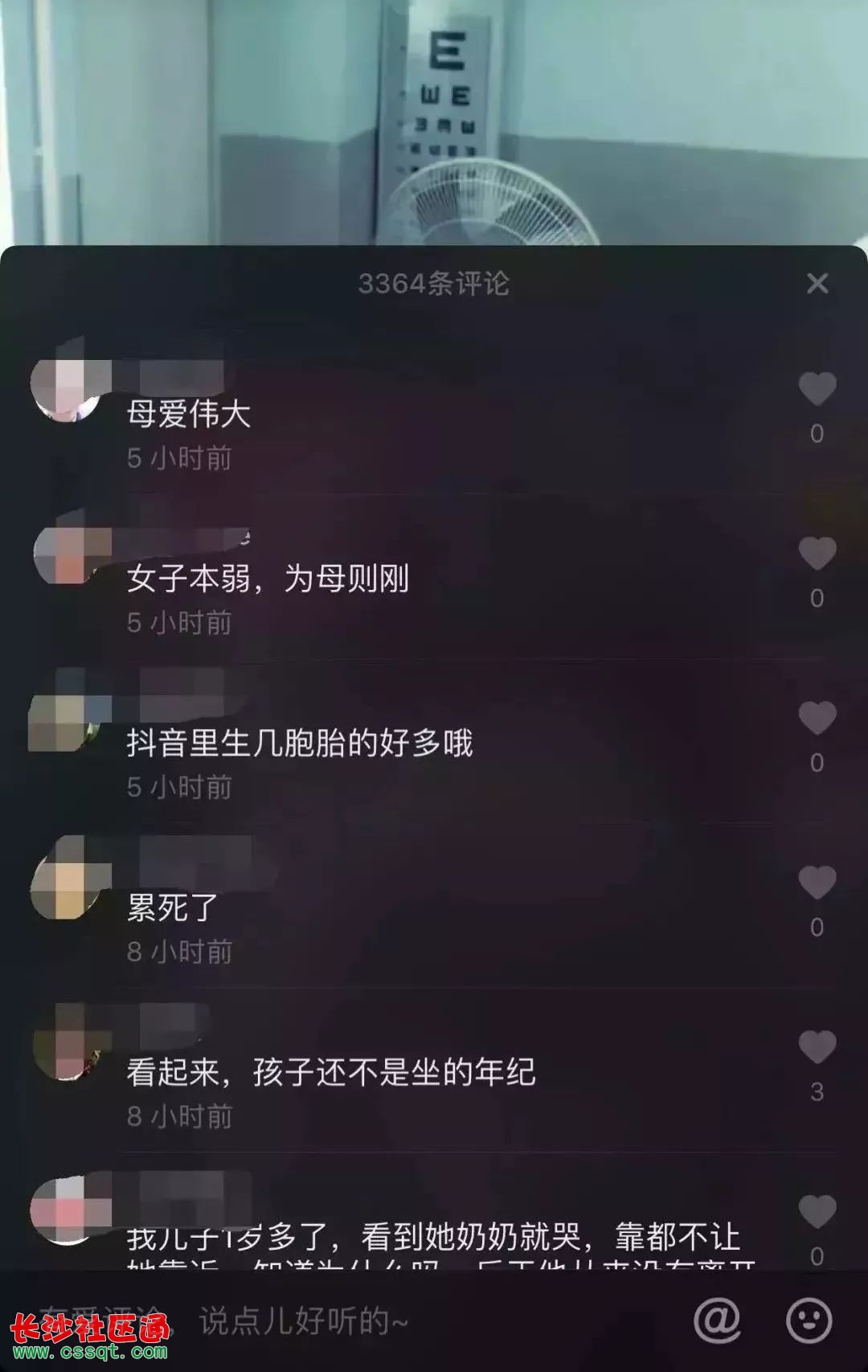Viewport: 868px width, 1372px height.
Task: Like the comment 女子本弱，为母则刚
Action: pos(817,554)
